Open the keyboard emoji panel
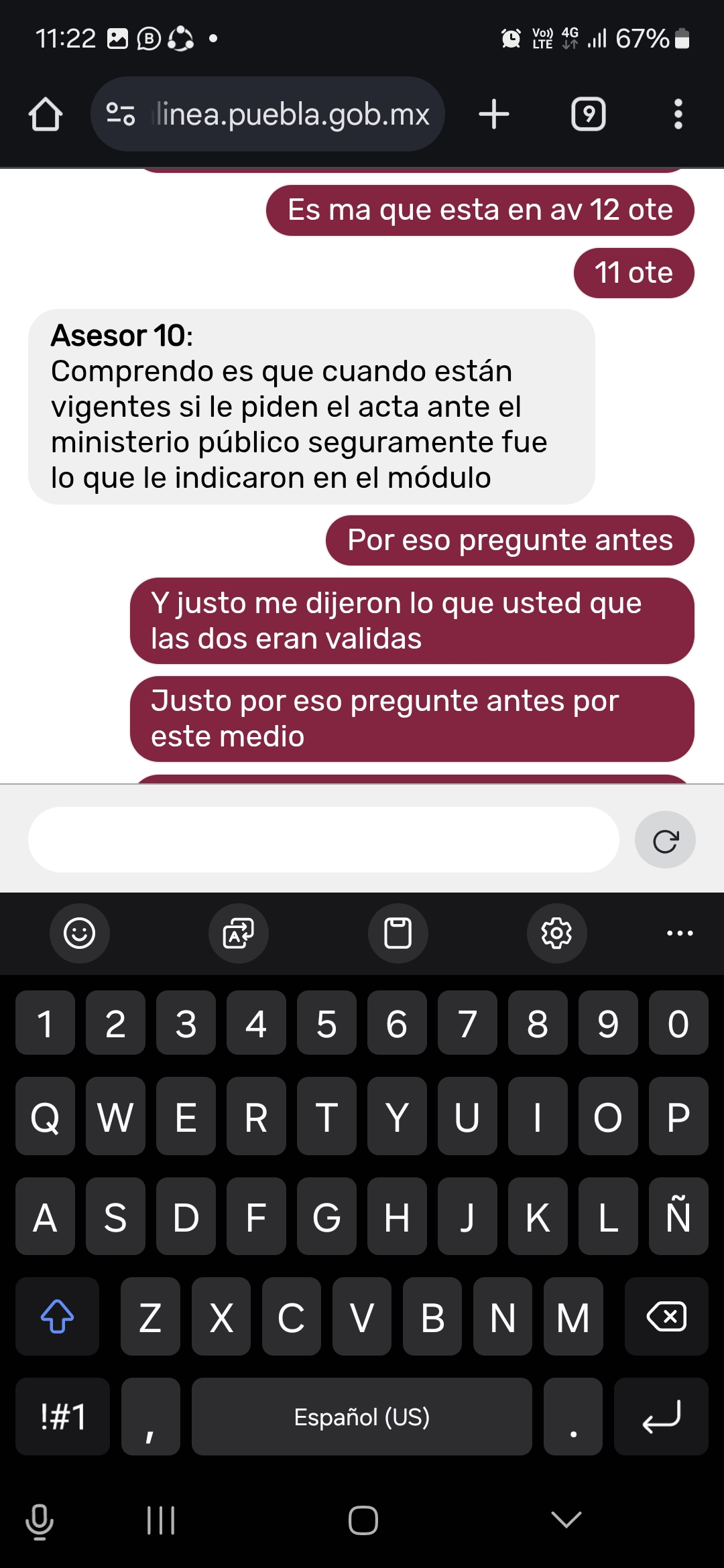This screenshot has height=1568, width=724. tap(80, 933)
